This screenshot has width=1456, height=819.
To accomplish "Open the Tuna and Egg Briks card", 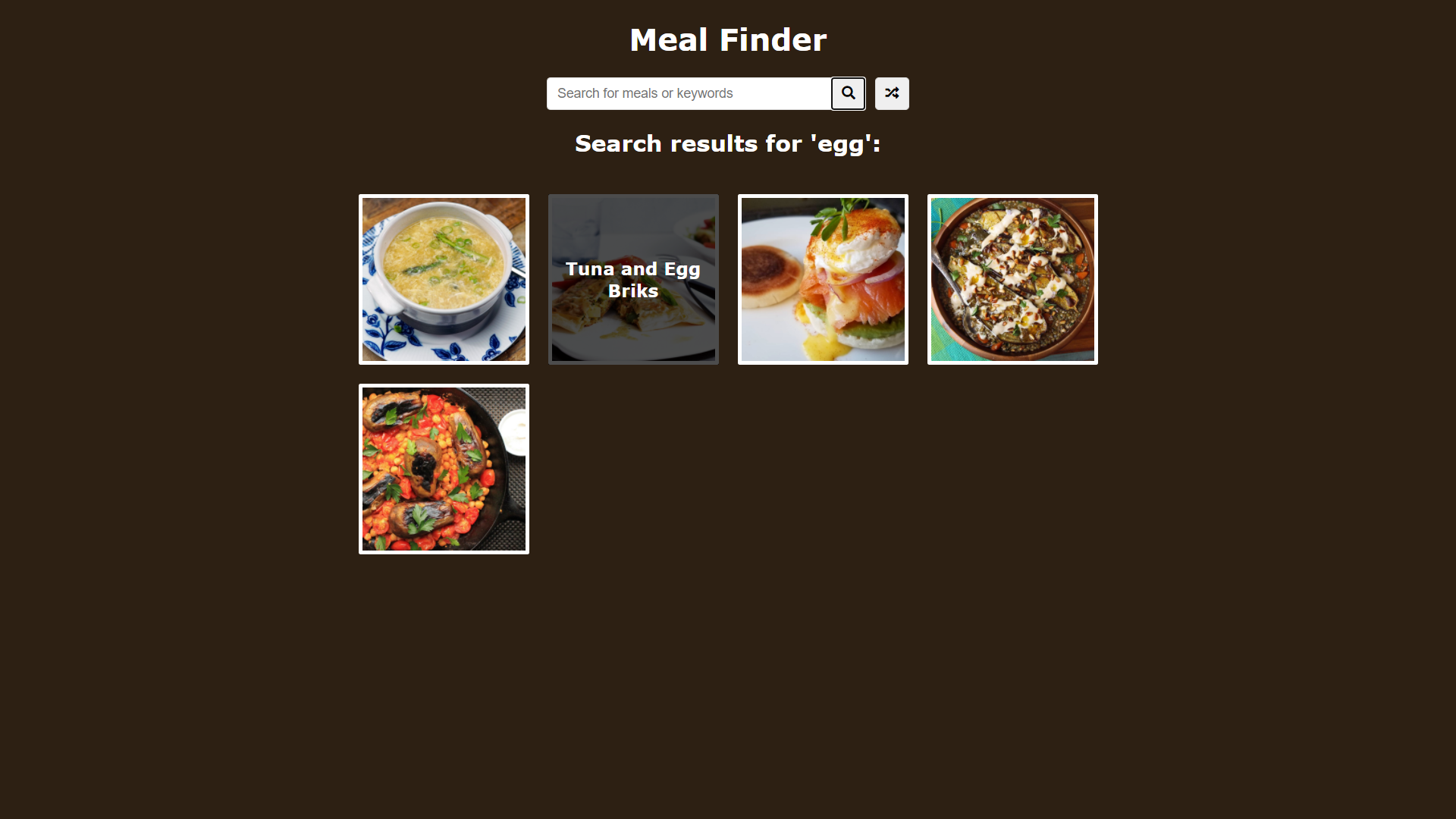I will pos(633,279).
